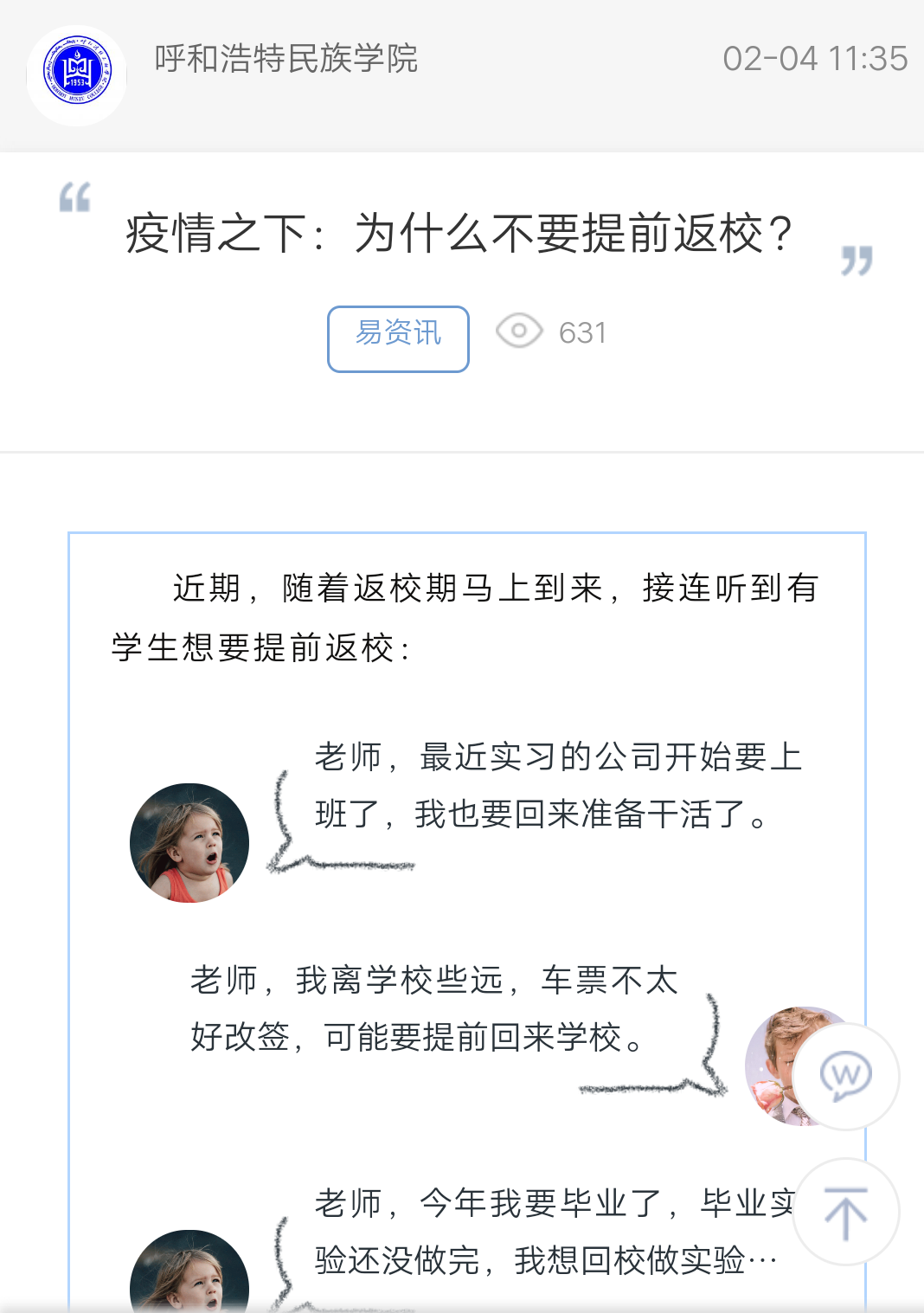Tap the 易资讯 category tag
924x1313 pixels.
[398, 338]
